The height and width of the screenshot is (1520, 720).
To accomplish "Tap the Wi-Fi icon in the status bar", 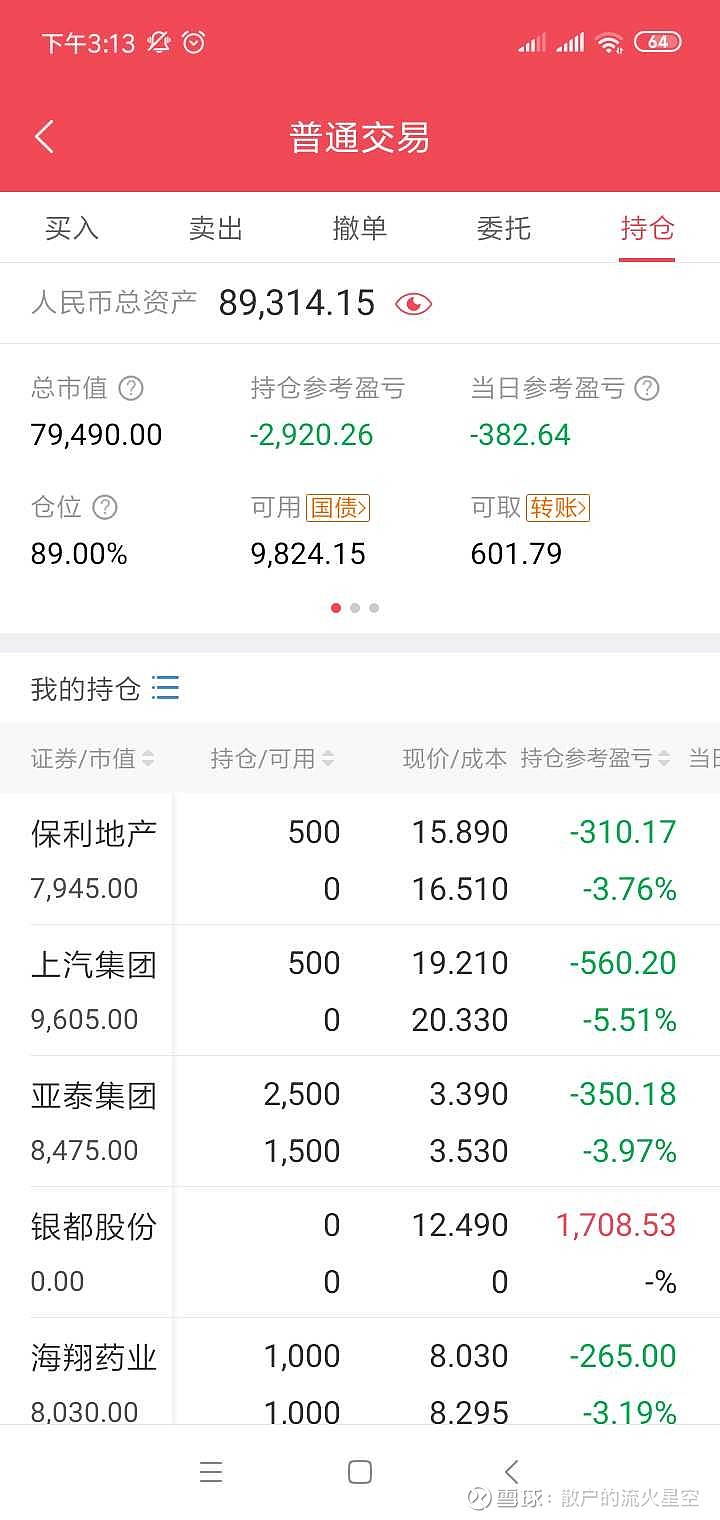I will click(x=607, y=42).
